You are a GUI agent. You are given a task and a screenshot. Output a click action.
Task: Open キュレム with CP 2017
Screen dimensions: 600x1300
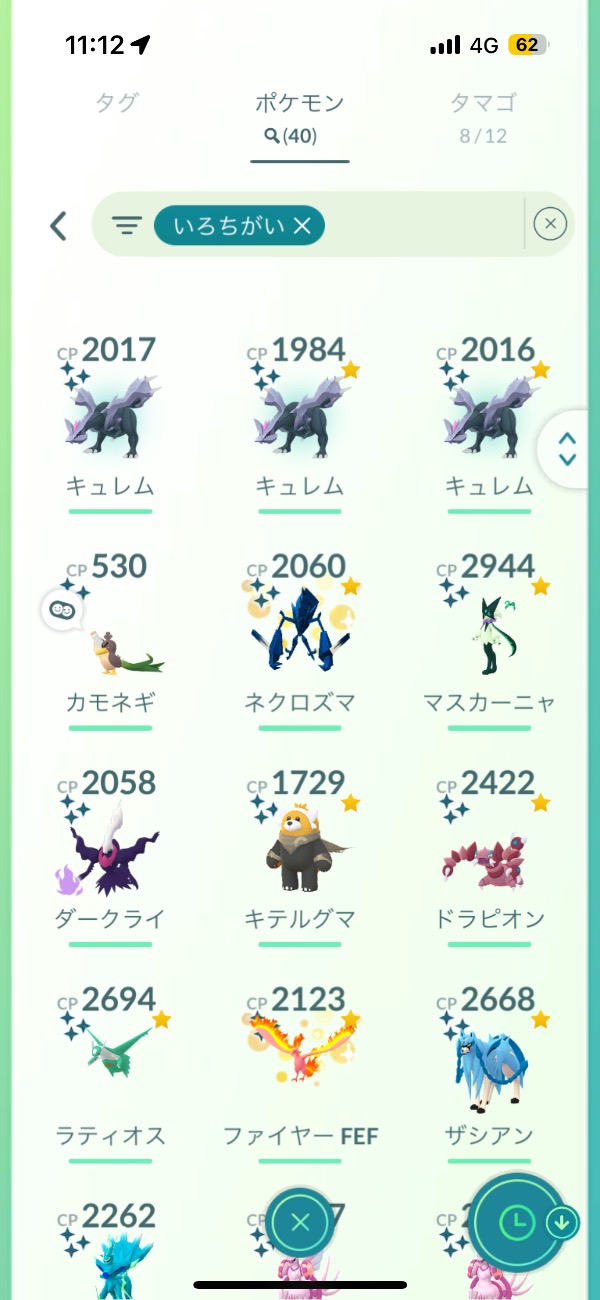tap(110, 420)
